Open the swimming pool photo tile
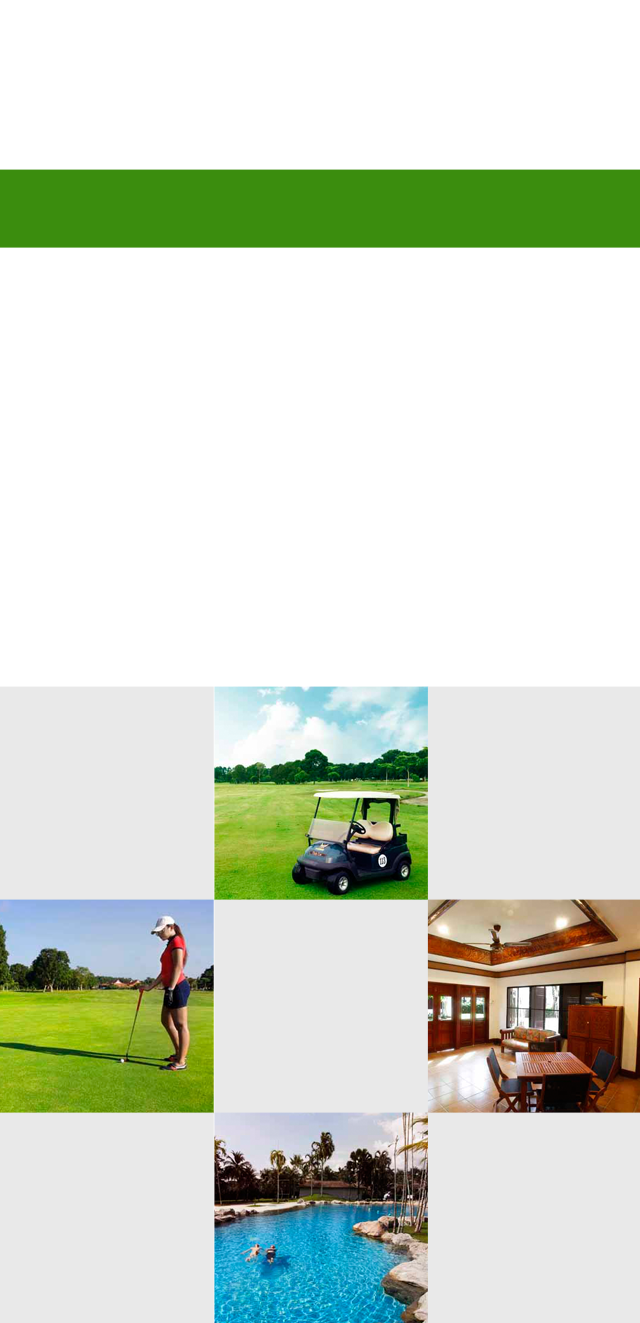This screenshot has width=640, height=1323. [320, 1217]
